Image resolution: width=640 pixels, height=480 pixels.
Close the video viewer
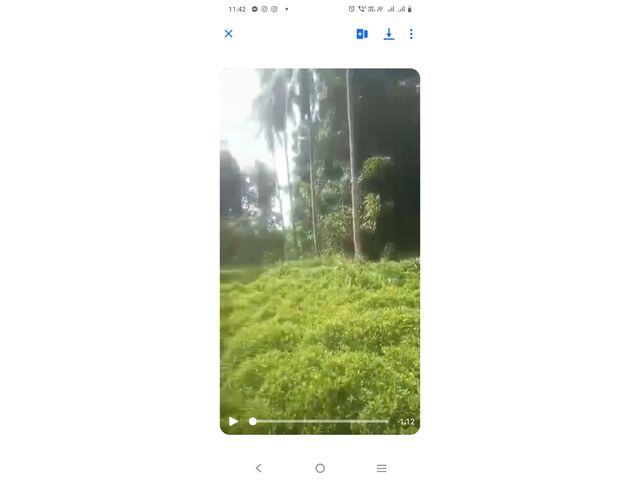pos(228,33)
